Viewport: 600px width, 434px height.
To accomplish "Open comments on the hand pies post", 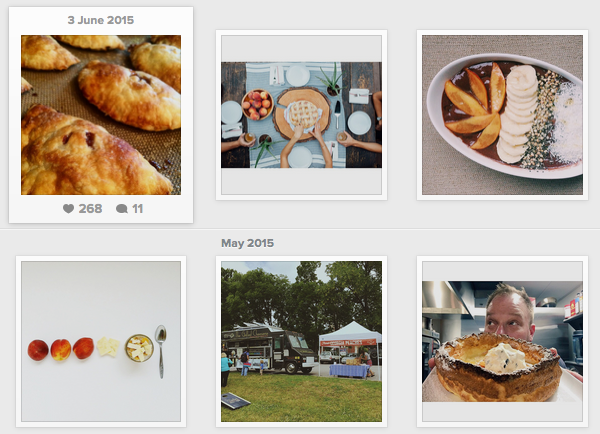I will [x=122, y=209].
